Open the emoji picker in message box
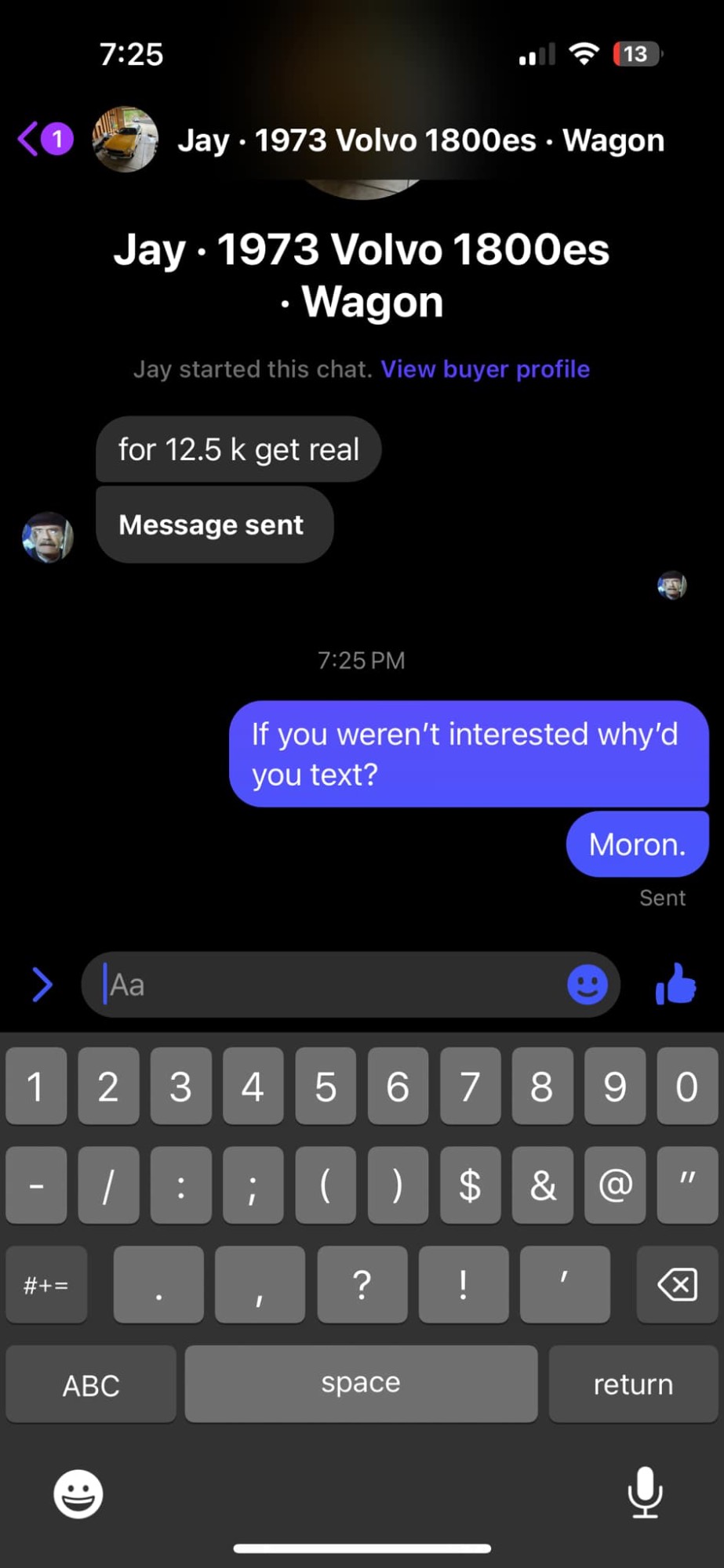 [x=587, y=985]
